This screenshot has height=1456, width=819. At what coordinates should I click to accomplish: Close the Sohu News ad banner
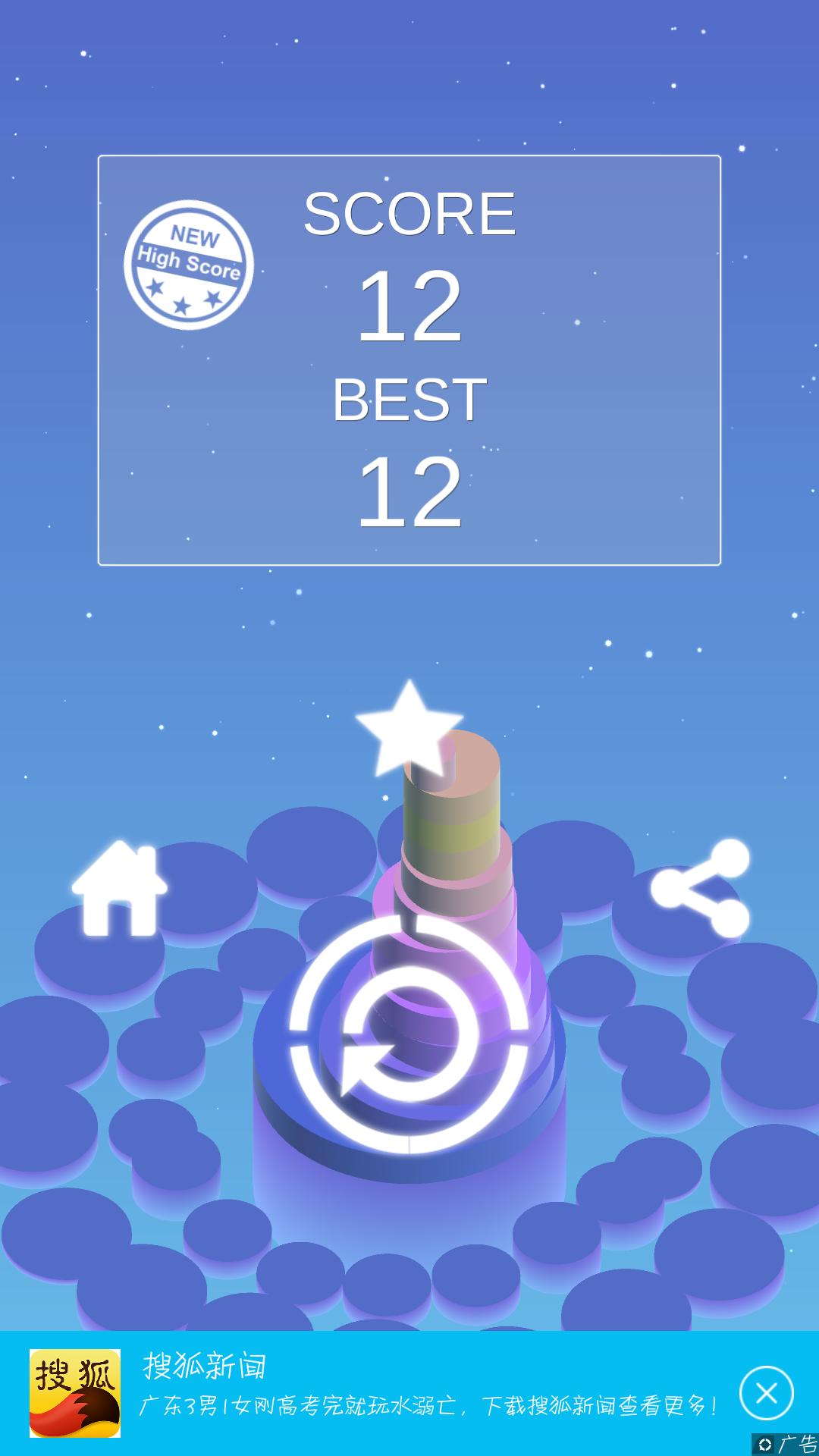pos(766,1393)
